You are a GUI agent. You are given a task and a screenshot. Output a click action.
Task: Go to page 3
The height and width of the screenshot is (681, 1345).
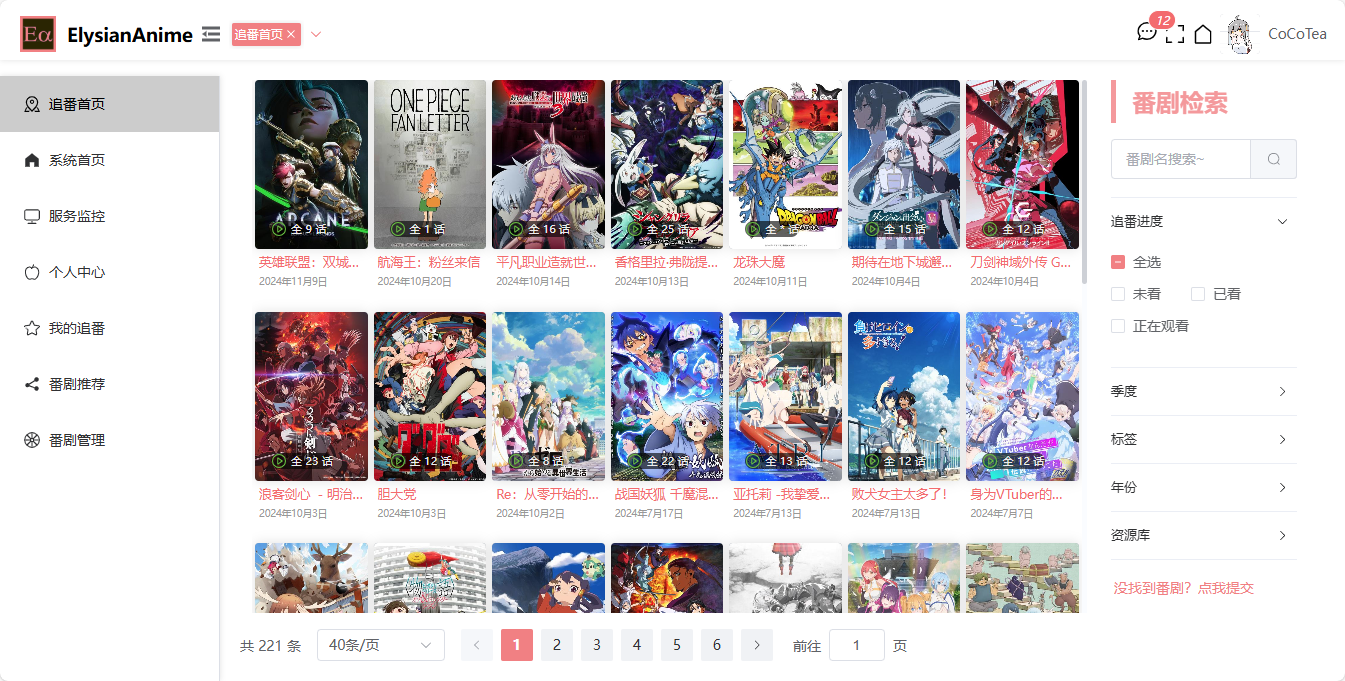click(x=597, y=645)
